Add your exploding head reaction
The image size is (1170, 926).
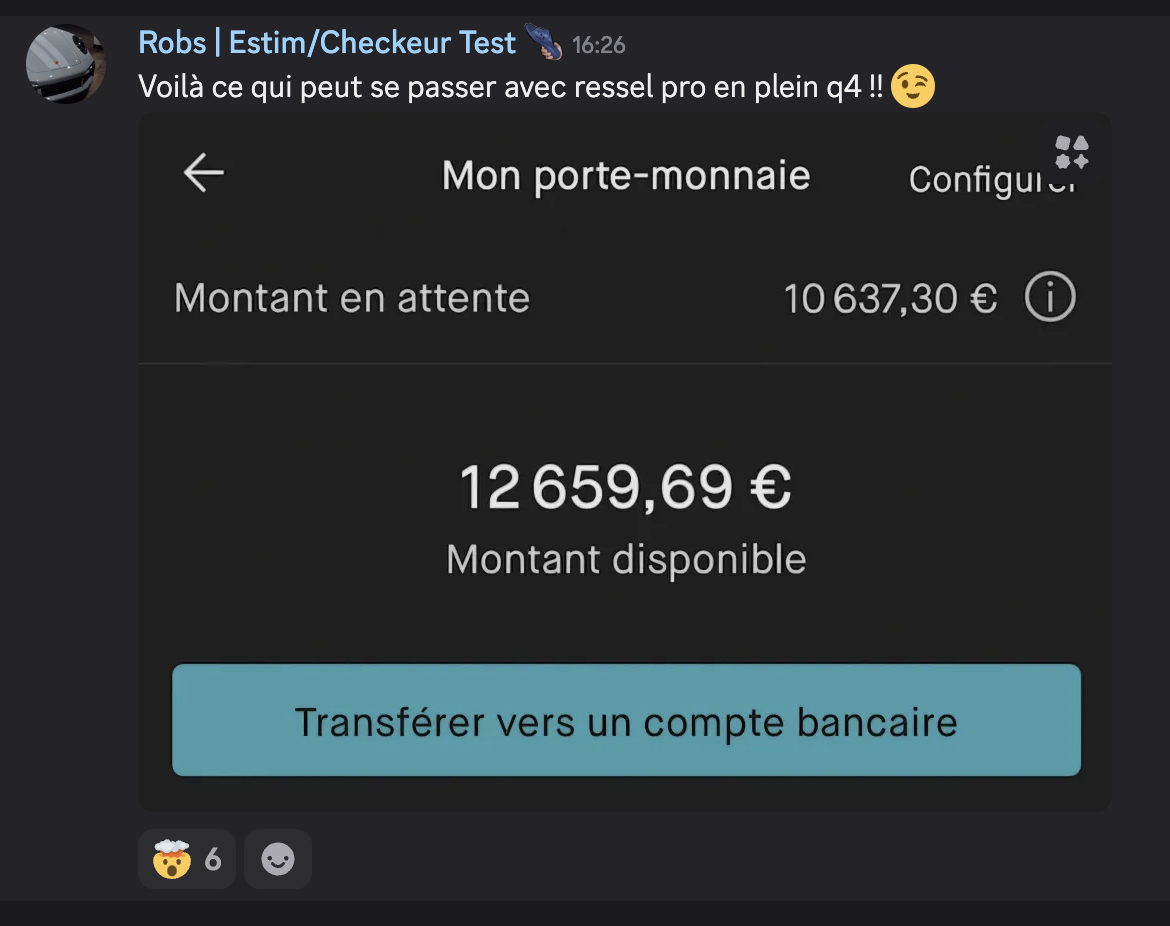pyautogui.click(x=187, y=859)
